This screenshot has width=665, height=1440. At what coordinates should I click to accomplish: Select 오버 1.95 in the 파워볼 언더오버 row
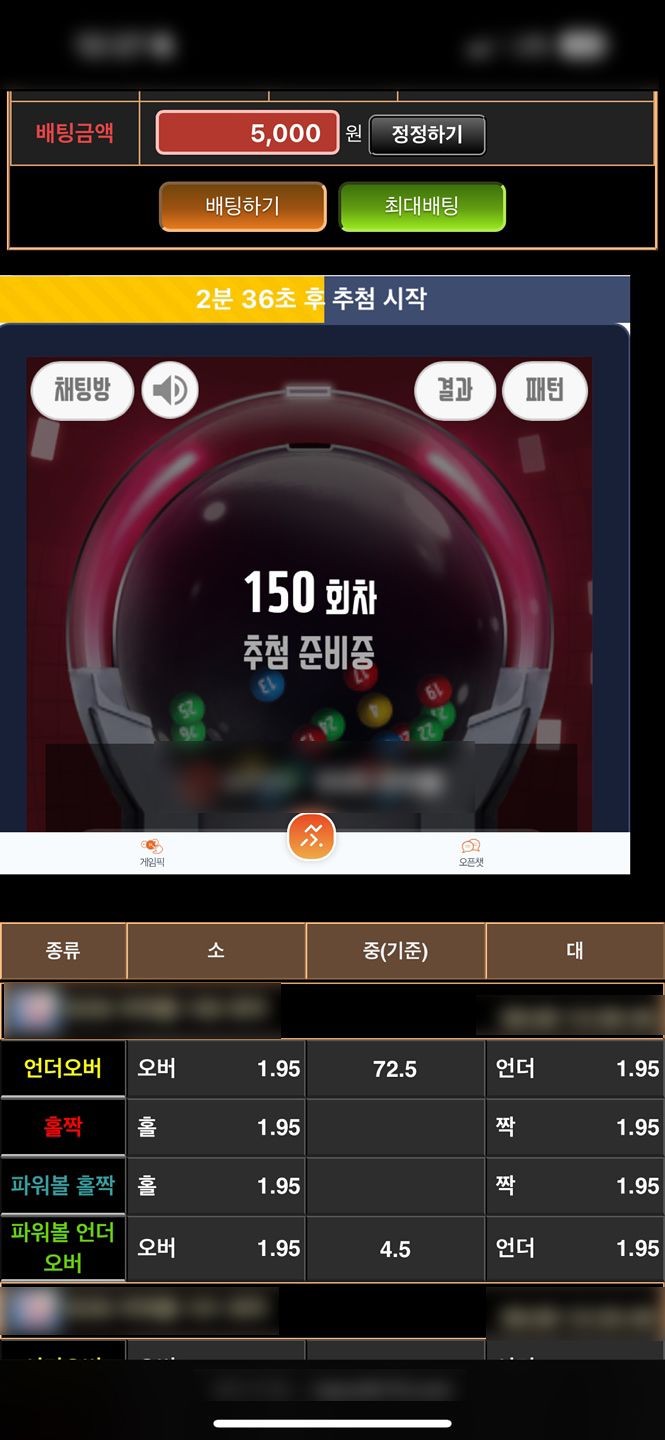pos(217,1248)
